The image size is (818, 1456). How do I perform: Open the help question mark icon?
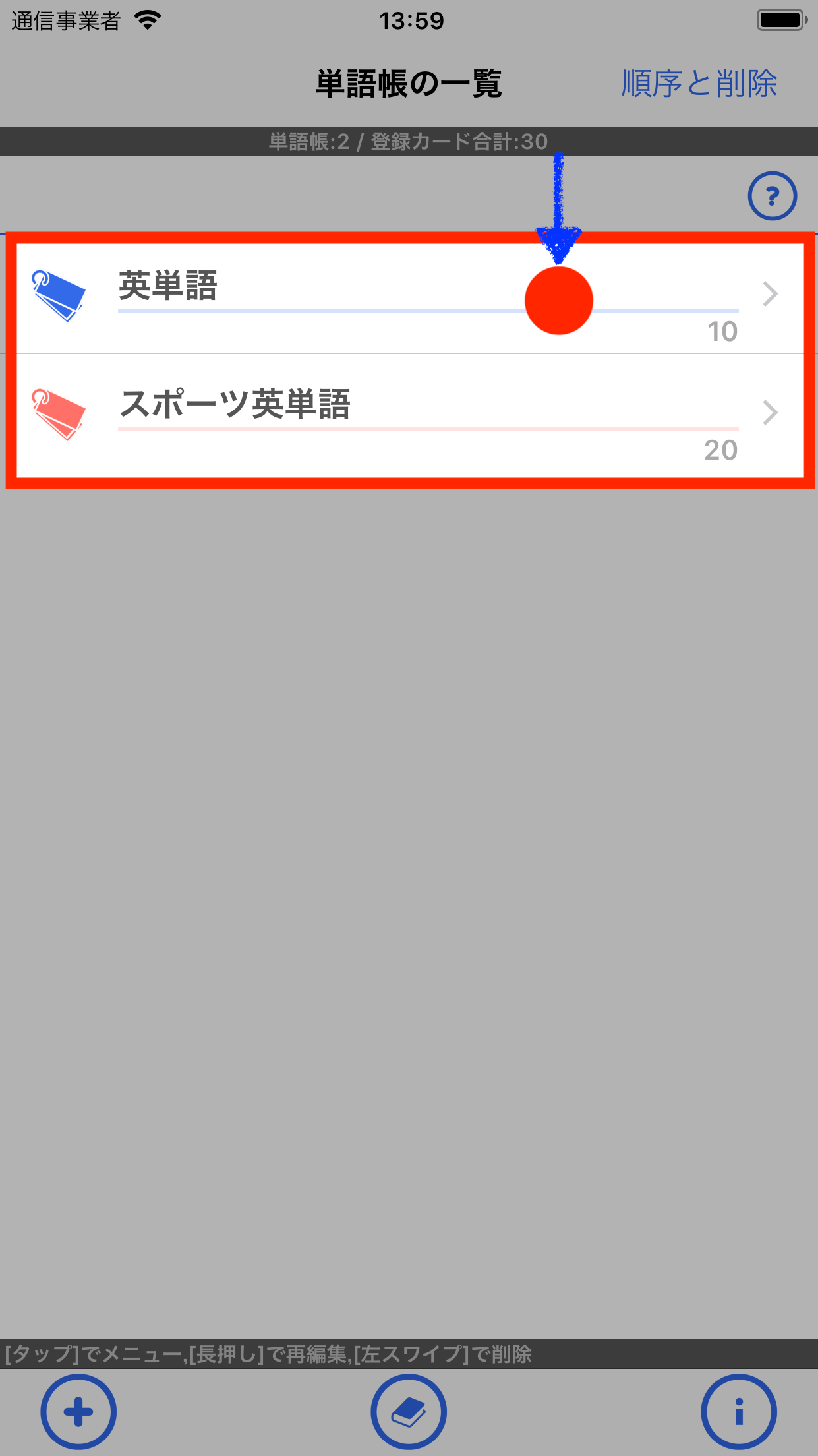tap(772, 196)
